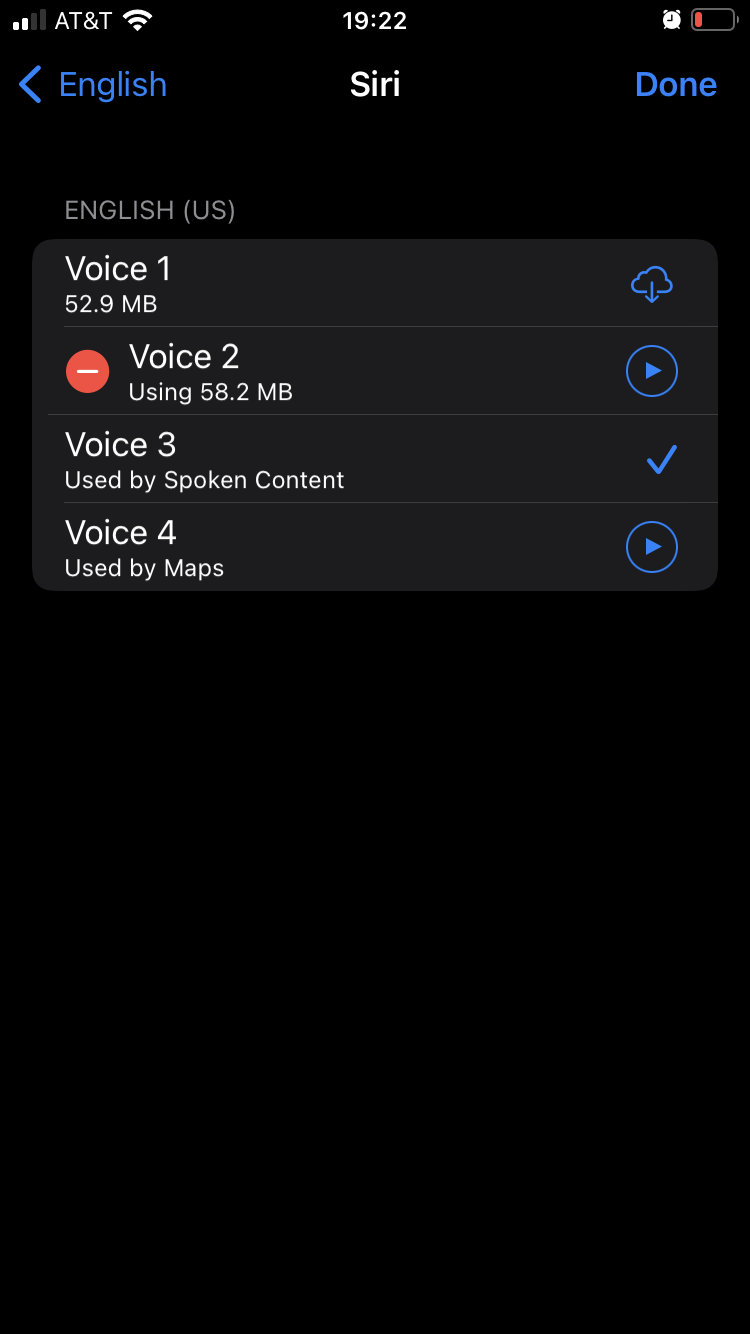Play a preview of Voice 2
This screenshot has width=750, height=1334.
pyautogui.click(x=652, y=372)
